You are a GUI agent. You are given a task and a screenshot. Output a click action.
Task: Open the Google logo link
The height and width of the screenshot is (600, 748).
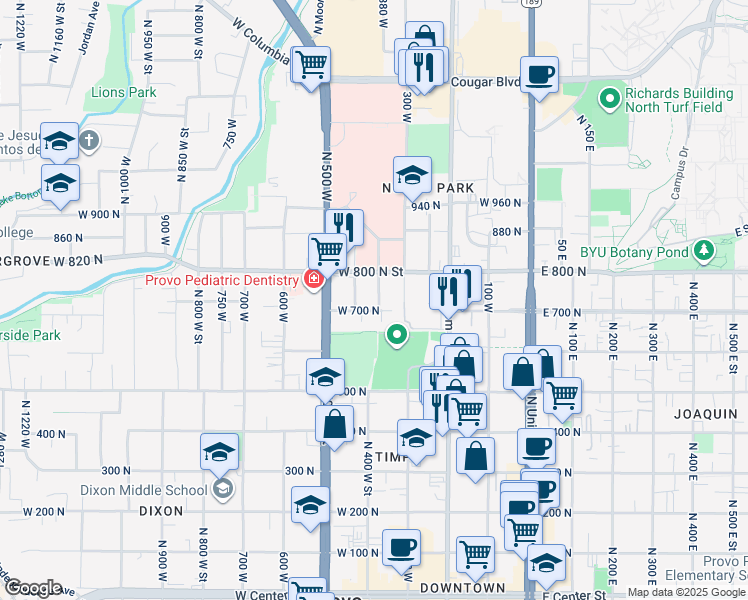33,589
